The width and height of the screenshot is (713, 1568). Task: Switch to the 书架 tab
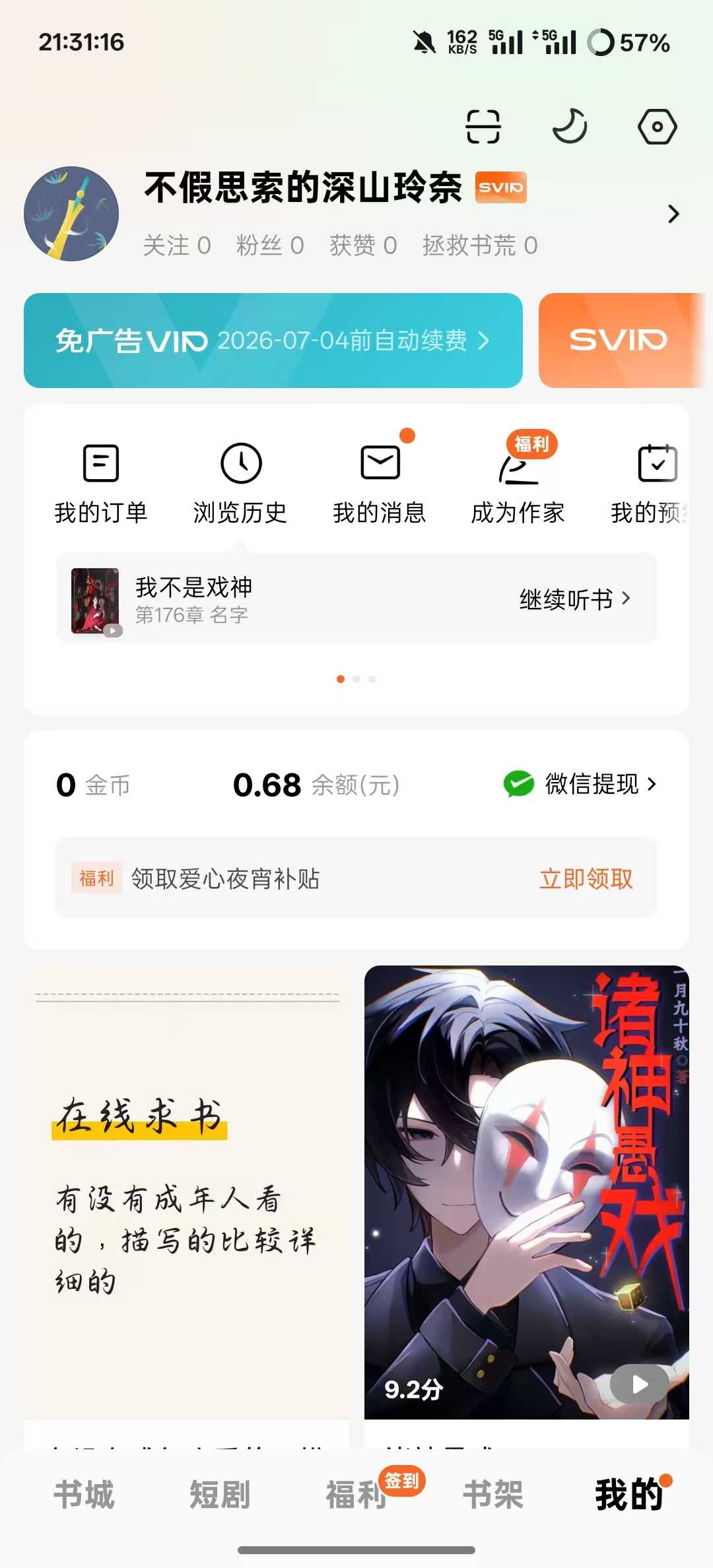tap(492, 1494)
